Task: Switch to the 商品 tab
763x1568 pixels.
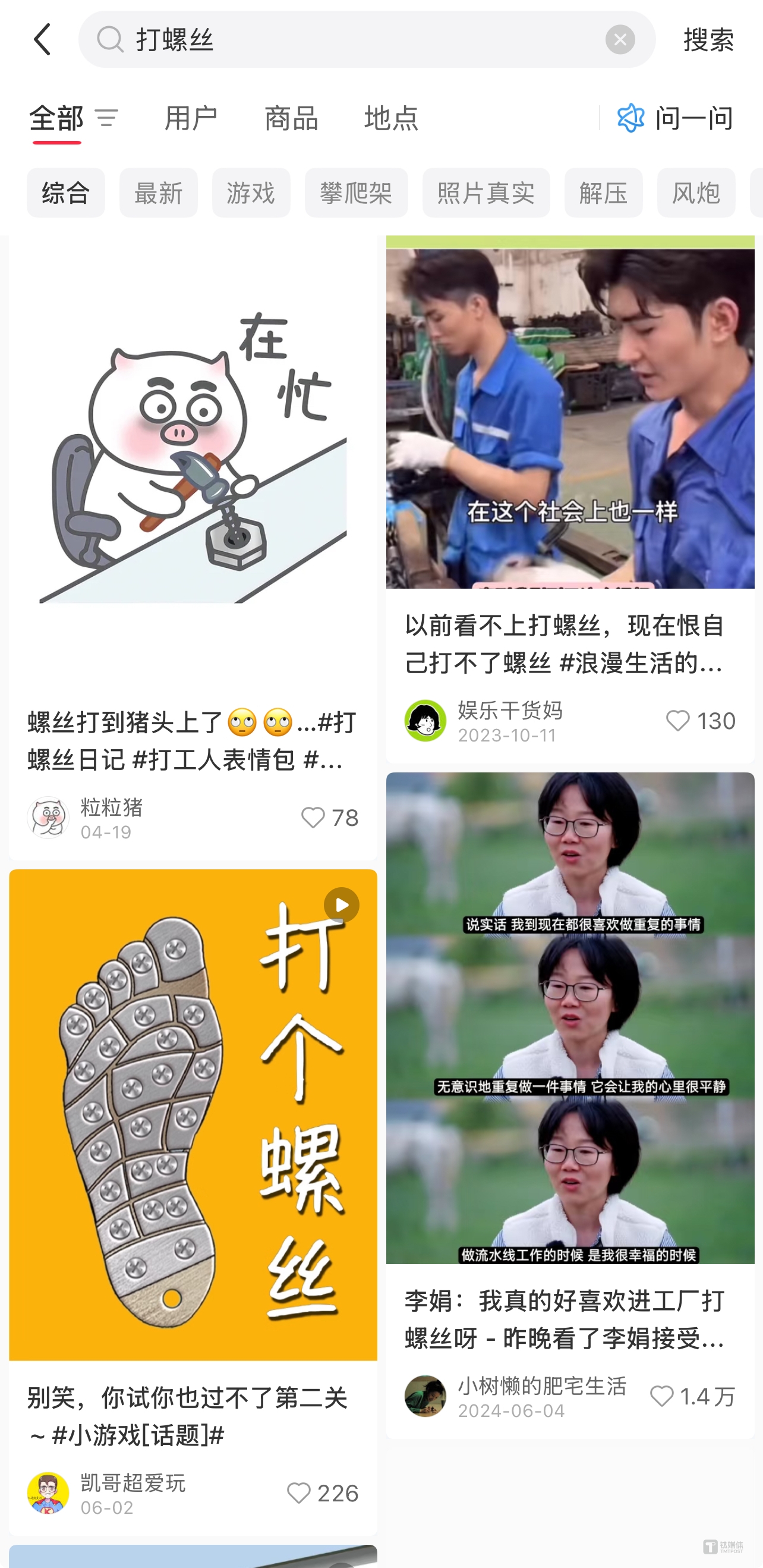Action: pos(291,118)
